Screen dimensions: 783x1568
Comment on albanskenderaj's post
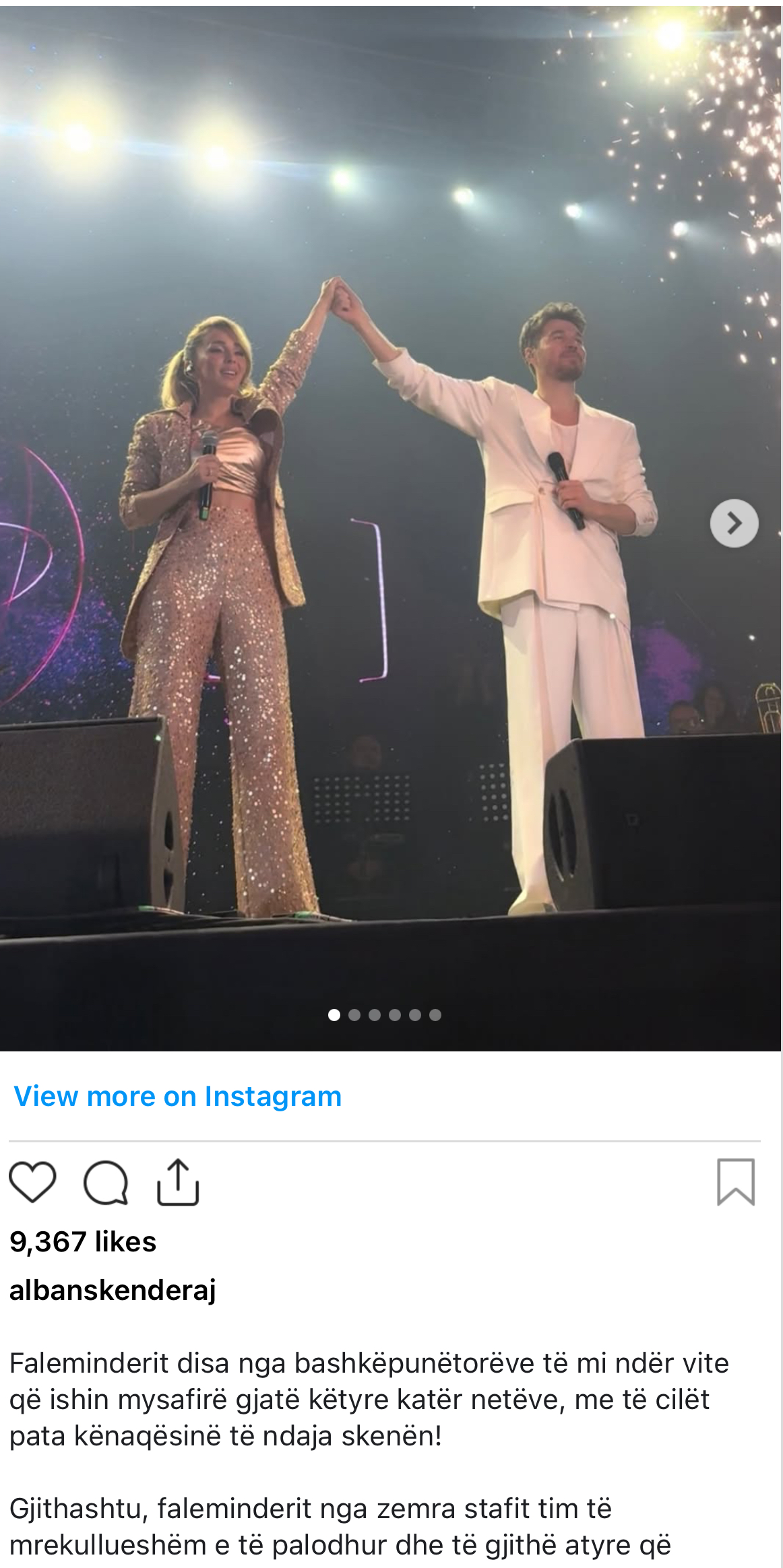click(106, 1182)
